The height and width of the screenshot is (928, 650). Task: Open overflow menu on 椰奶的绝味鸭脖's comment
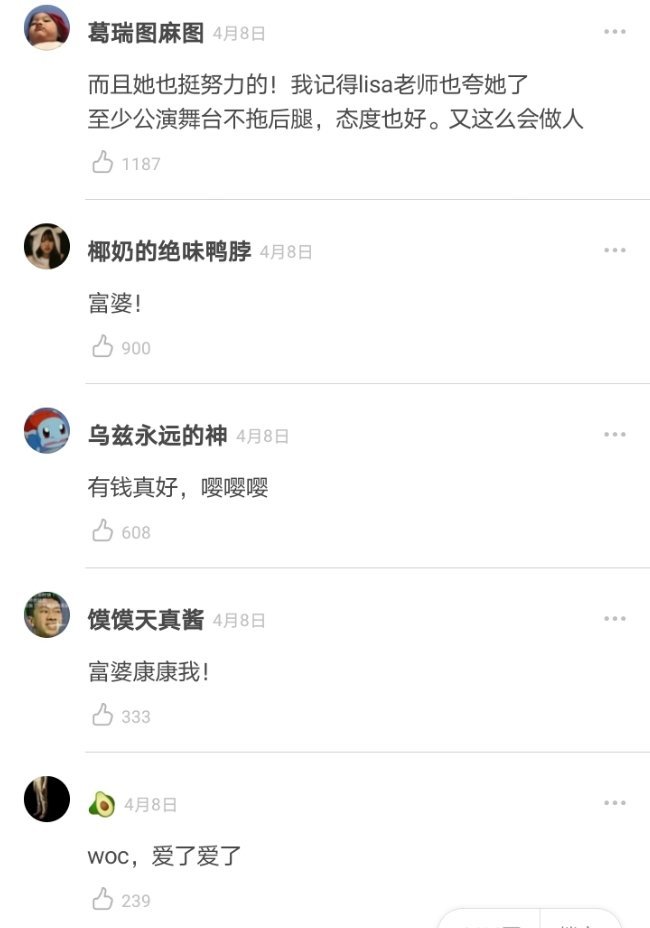(614, 250)
